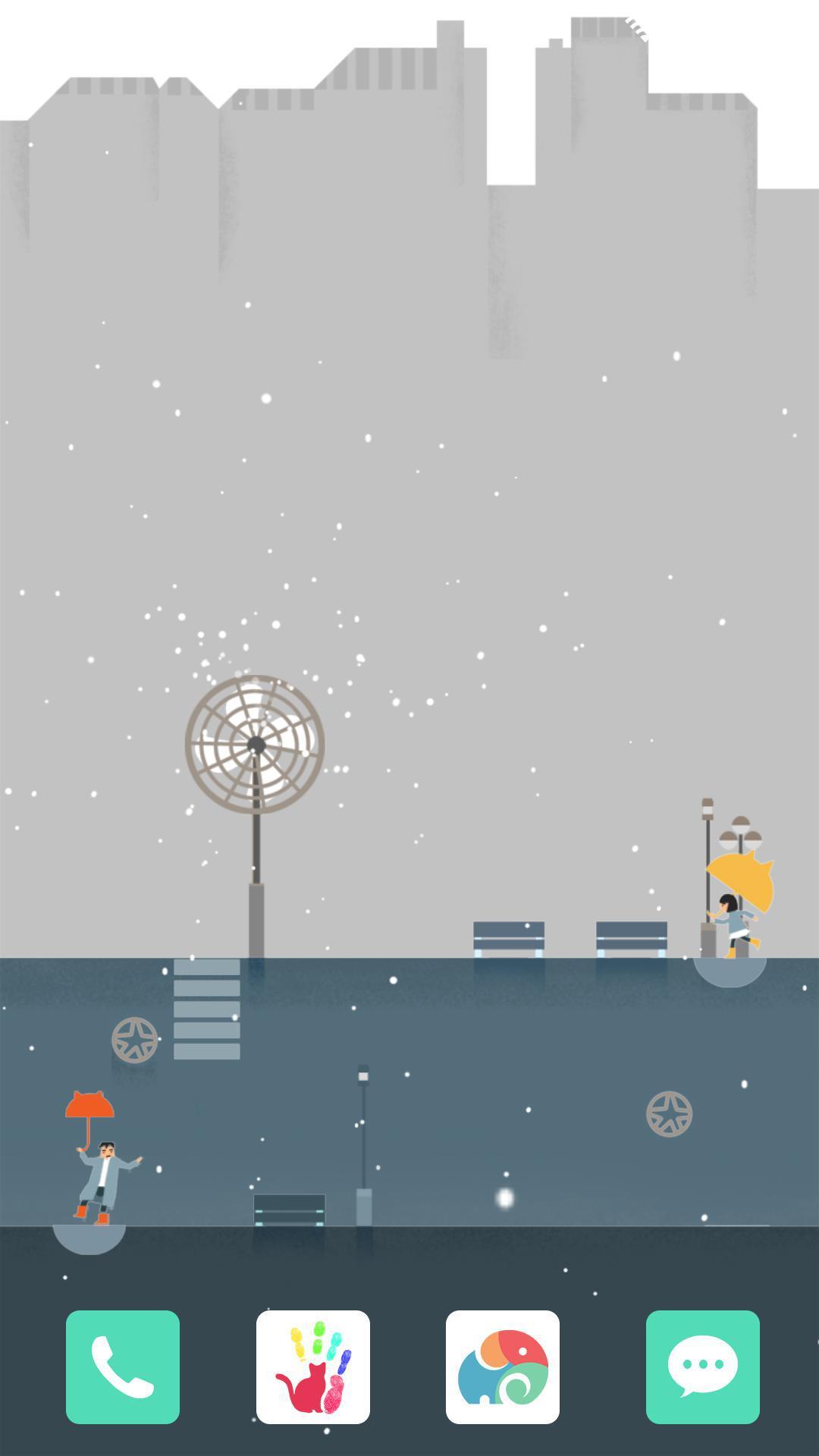The image size is (819, 1456).
Task: Open the colorful handprint cat app
Action: point(313,1367)
